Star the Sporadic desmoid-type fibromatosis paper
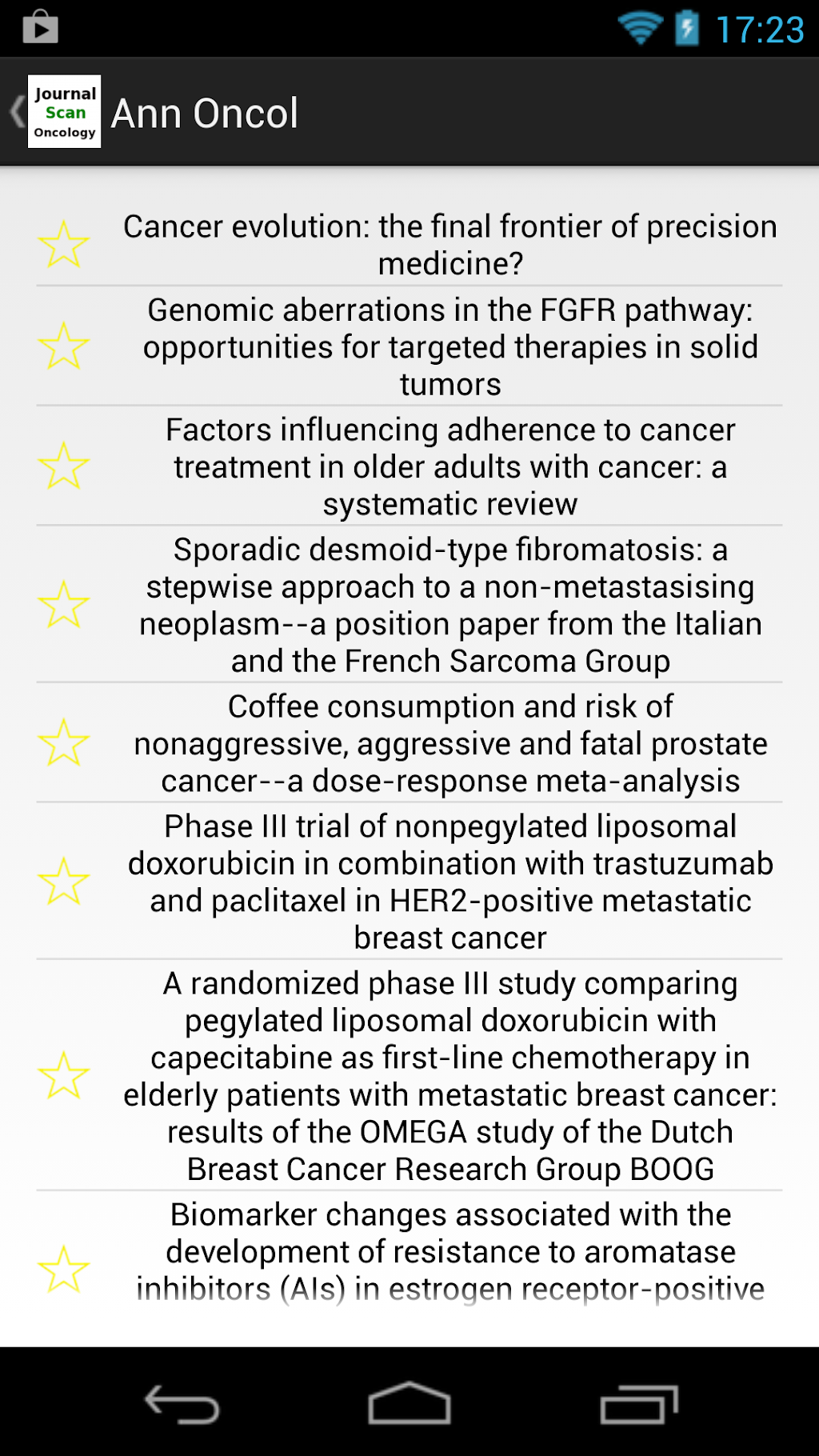819x1456 pixels. pyautogui.click(x=63, y=605)
